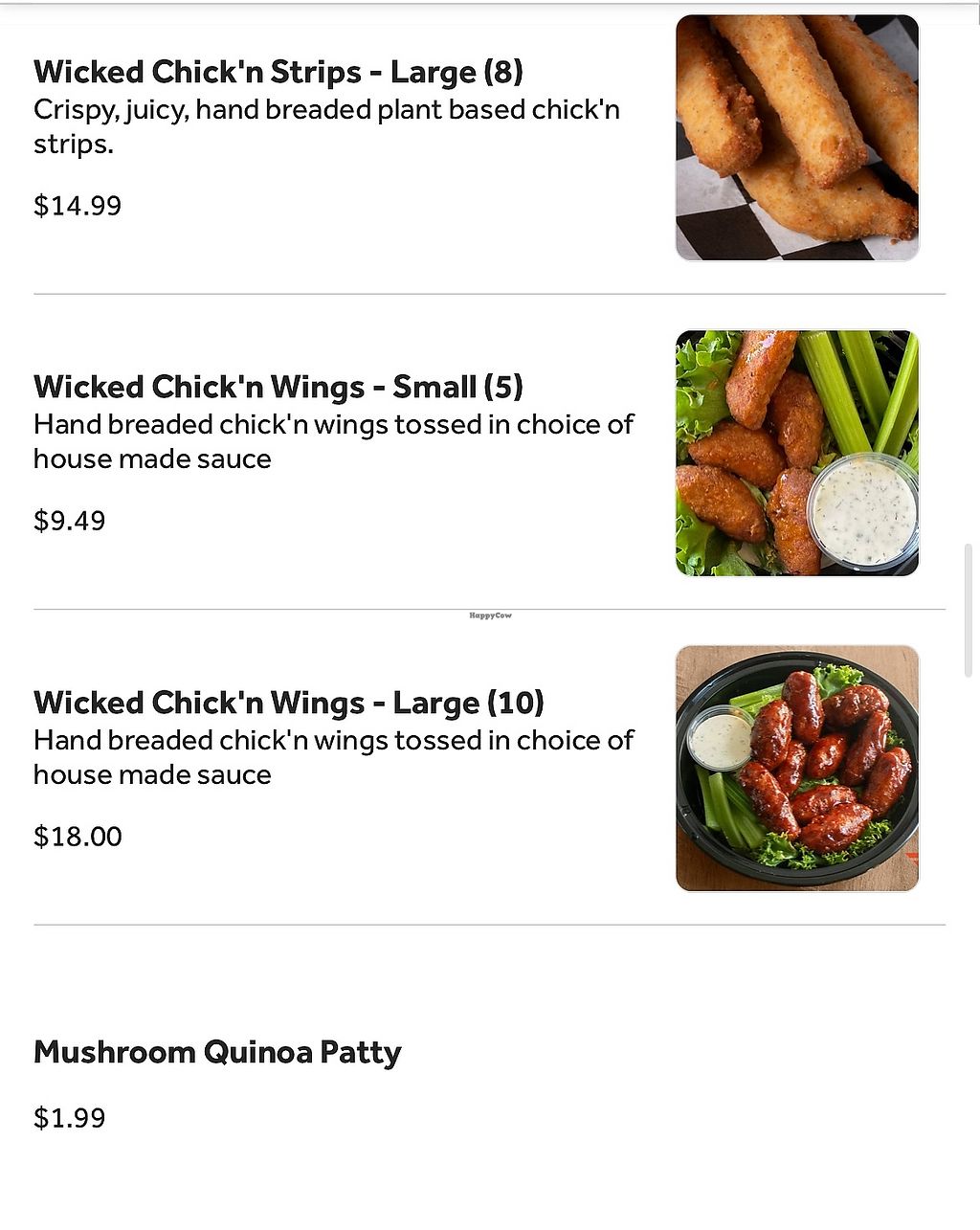Open the Mushroom Quinoa Patty item

(217, 1053)
